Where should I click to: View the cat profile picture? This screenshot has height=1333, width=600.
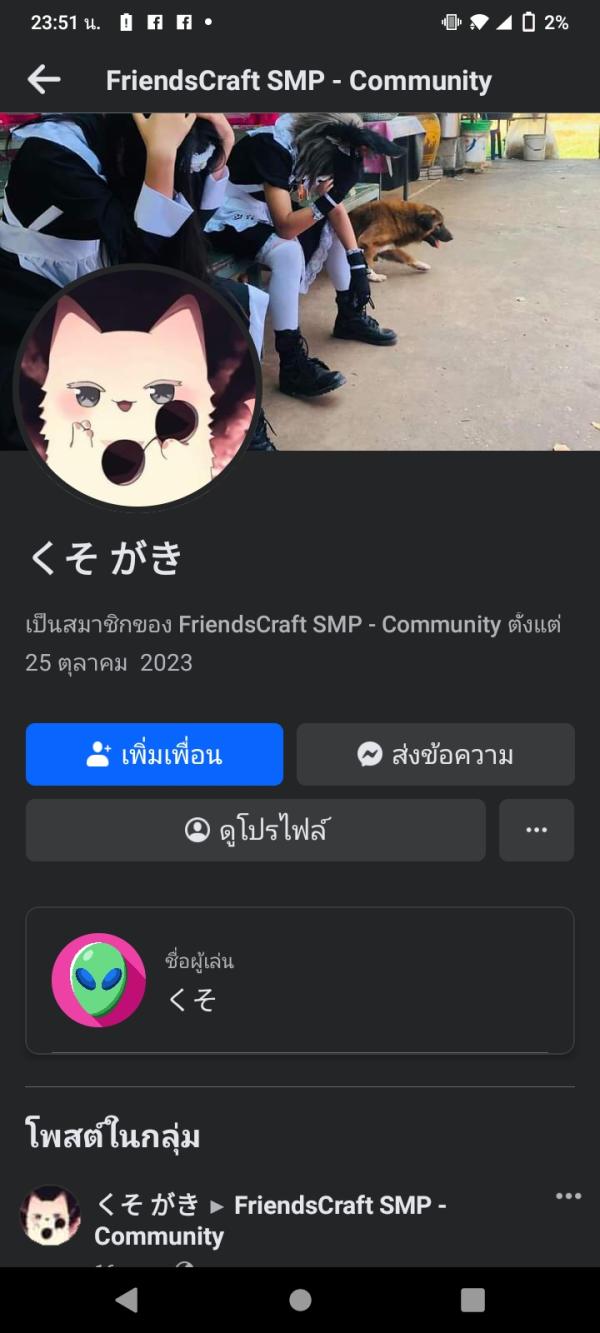(137, 388)
